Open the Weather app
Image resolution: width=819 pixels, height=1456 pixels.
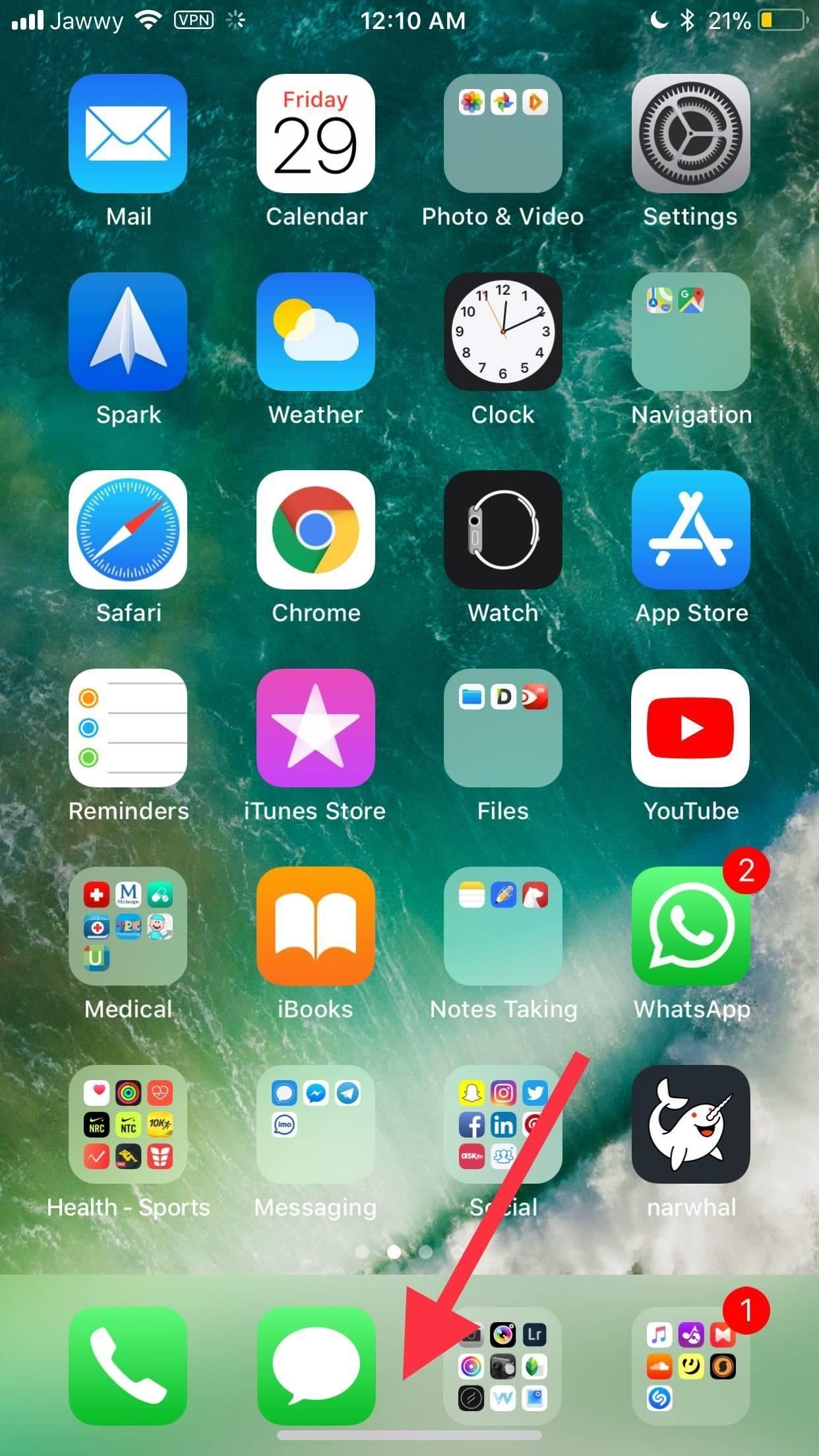pos(316,333)
